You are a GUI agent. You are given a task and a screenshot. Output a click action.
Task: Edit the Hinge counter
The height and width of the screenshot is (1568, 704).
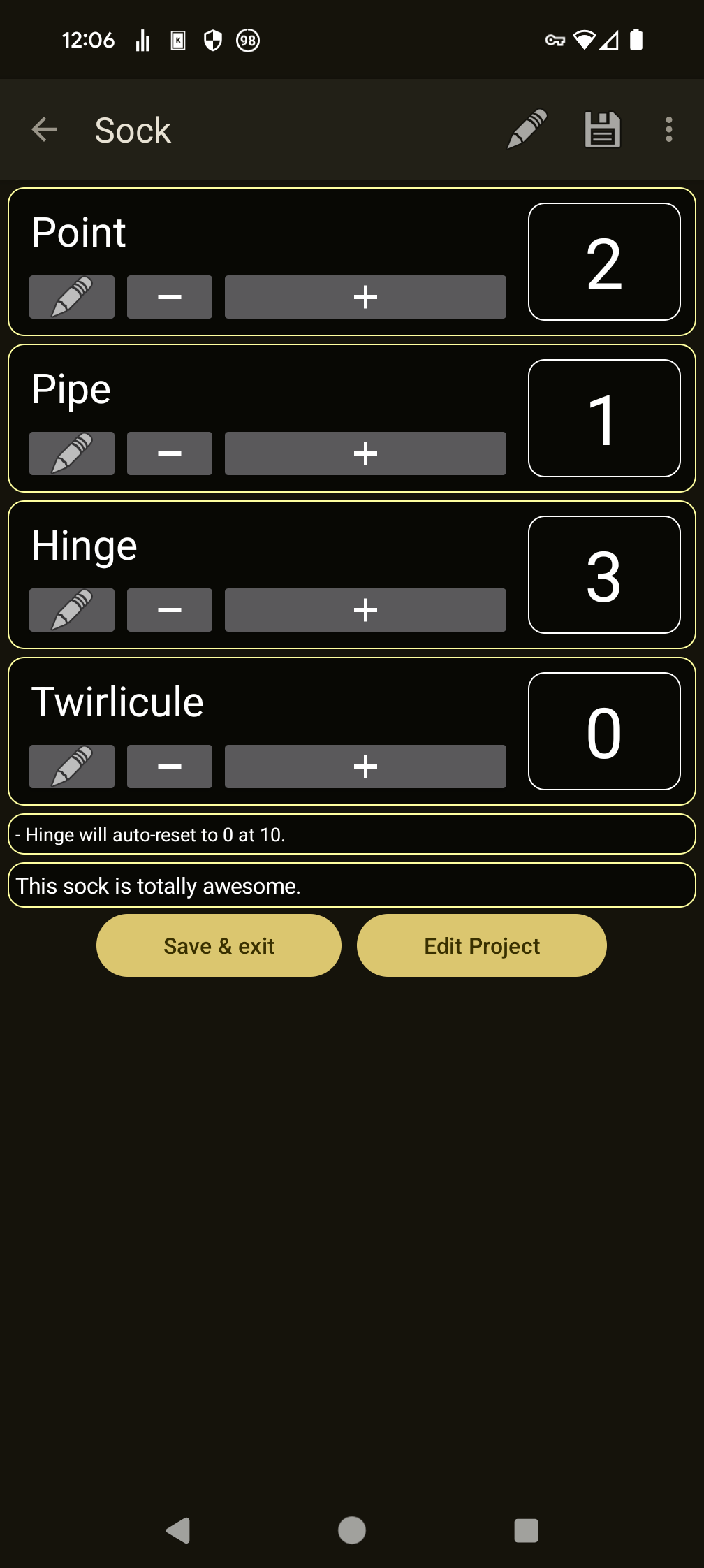click(x=72, y=610)
